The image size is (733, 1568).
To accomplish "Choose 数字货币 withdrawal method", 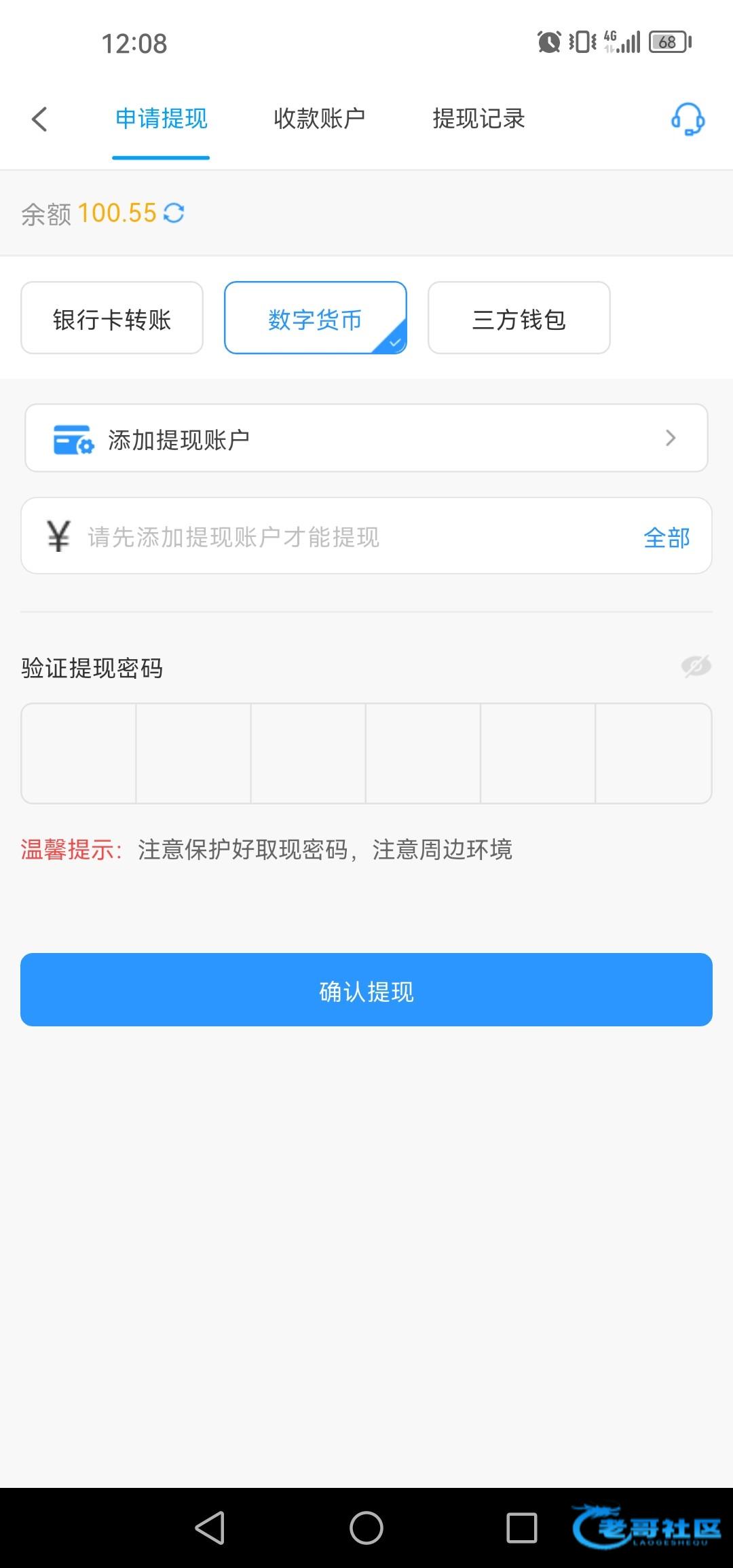I will pyautogui.click(x=315, y=318).
